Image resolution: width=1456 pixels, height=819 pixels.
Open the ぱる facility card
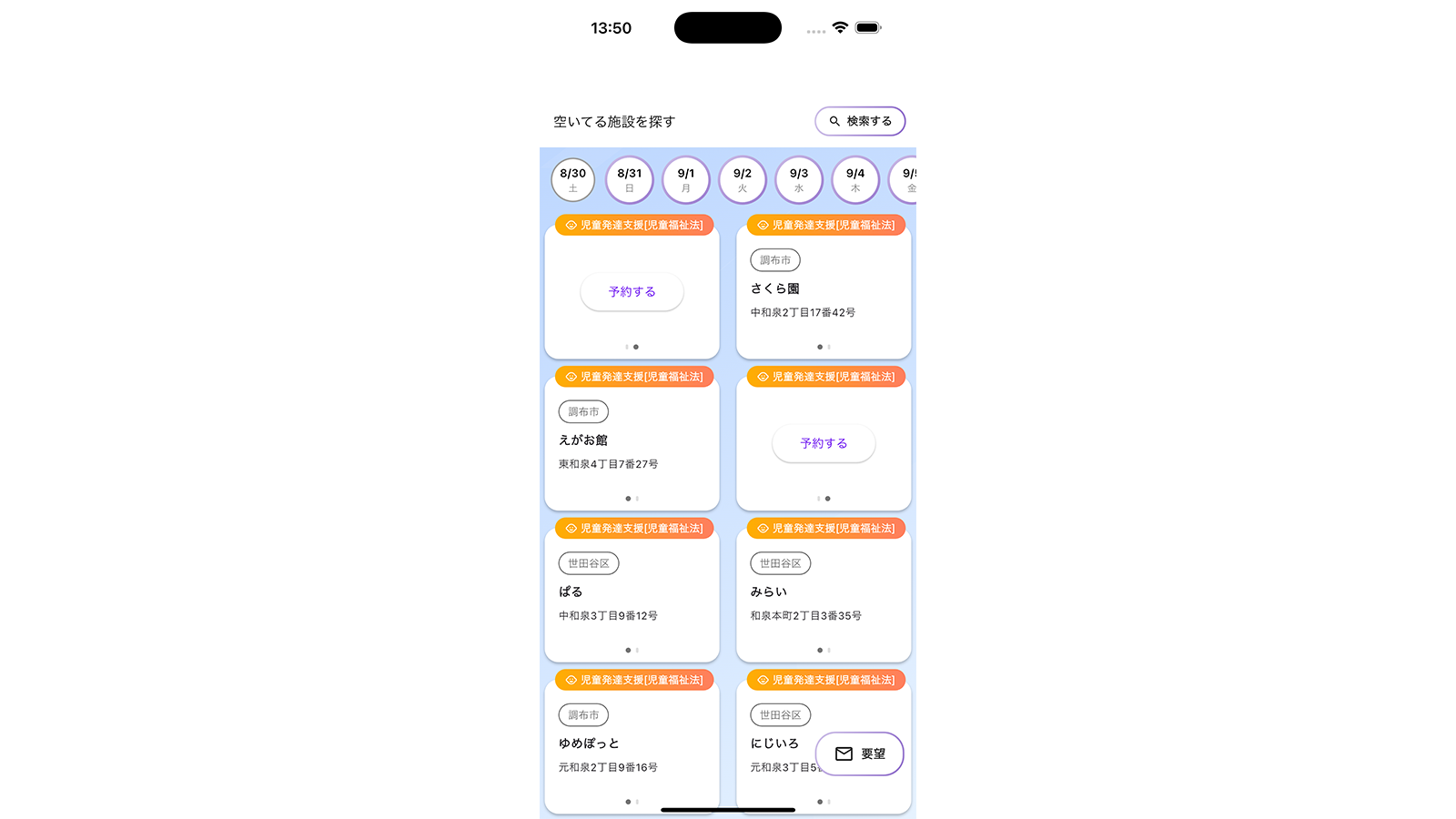pyautogui.click(x=632, y=595)
